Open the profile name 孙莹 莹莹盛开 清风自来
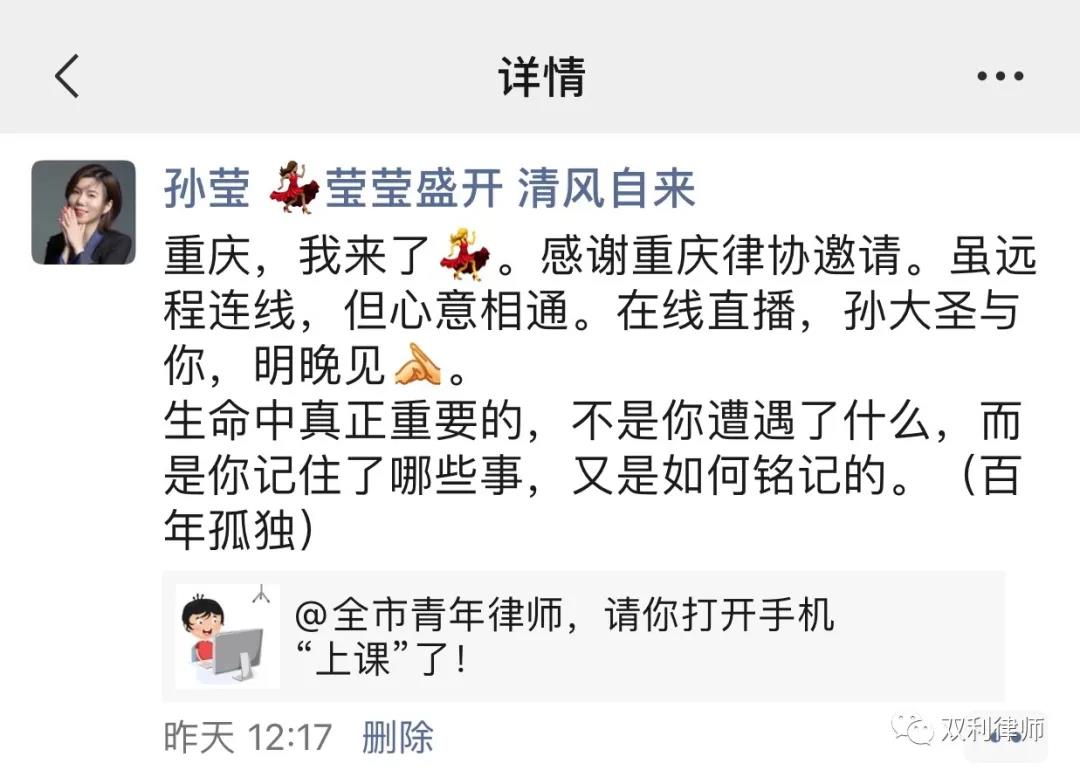 [x=429, y=189]
